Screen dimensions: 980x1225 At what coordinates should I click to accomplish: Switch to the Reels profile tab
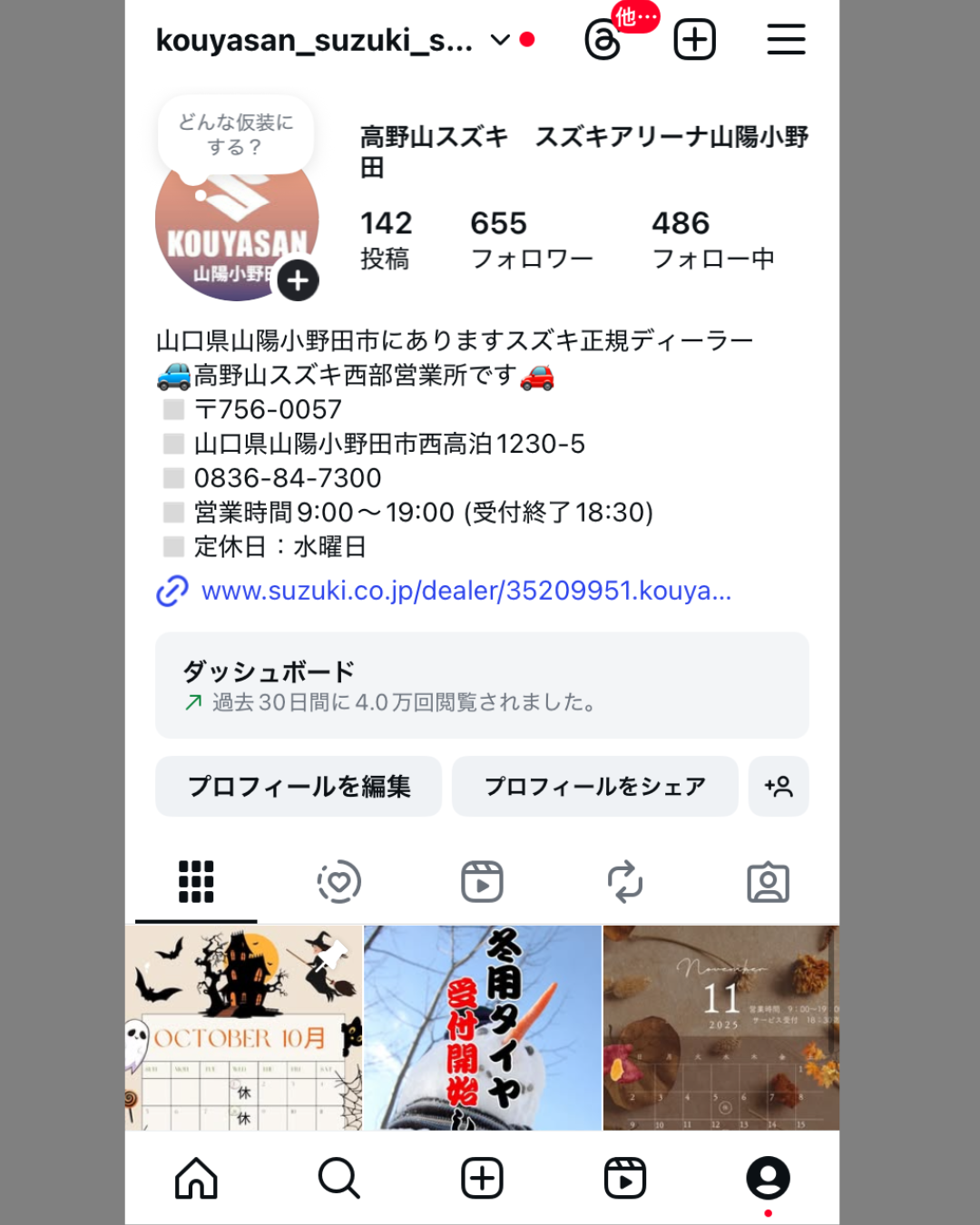[x=482, y=882]
